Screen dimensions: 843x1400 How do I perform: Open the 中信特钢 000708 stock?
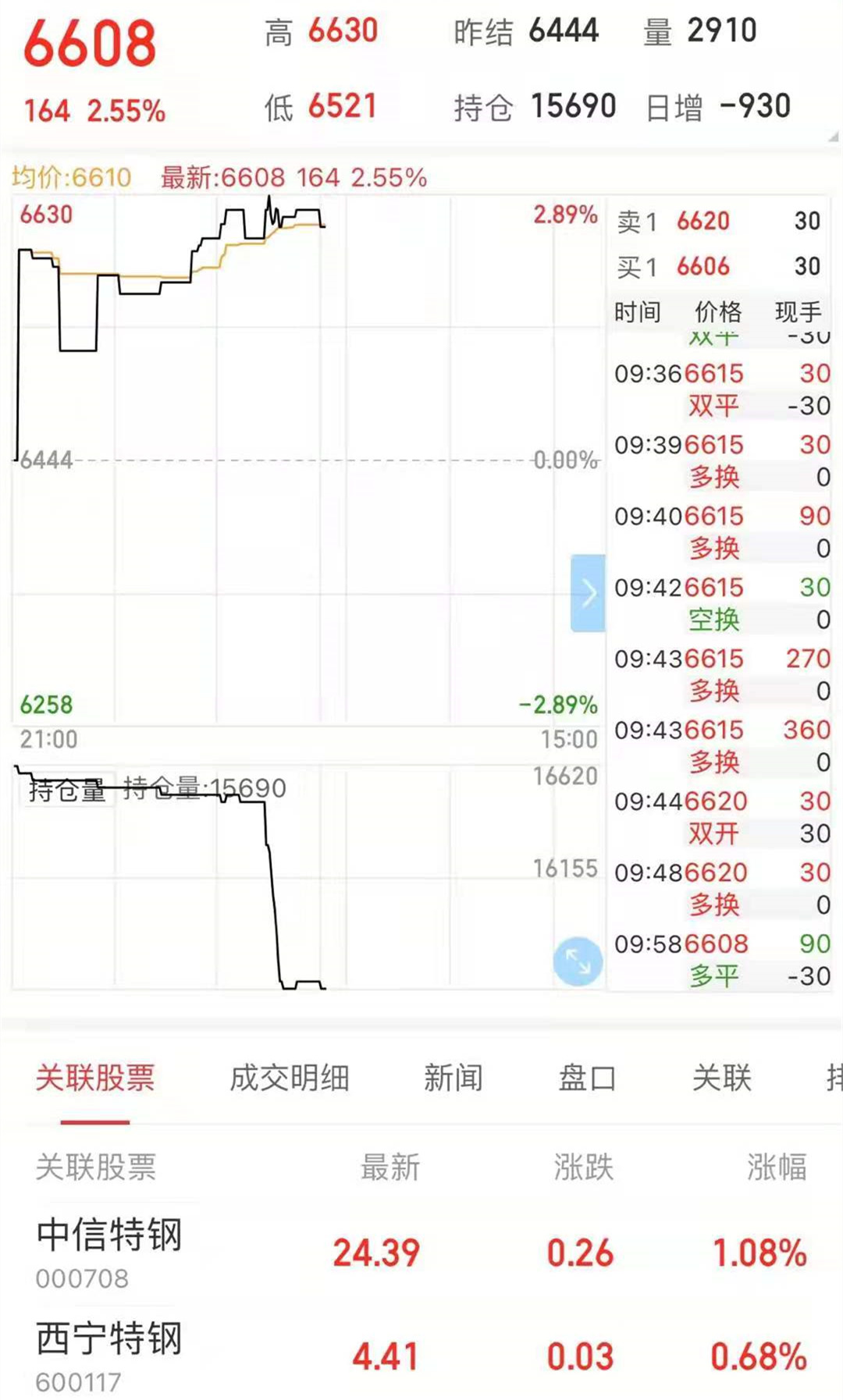pyautogui.click(x=421, y=1253)
